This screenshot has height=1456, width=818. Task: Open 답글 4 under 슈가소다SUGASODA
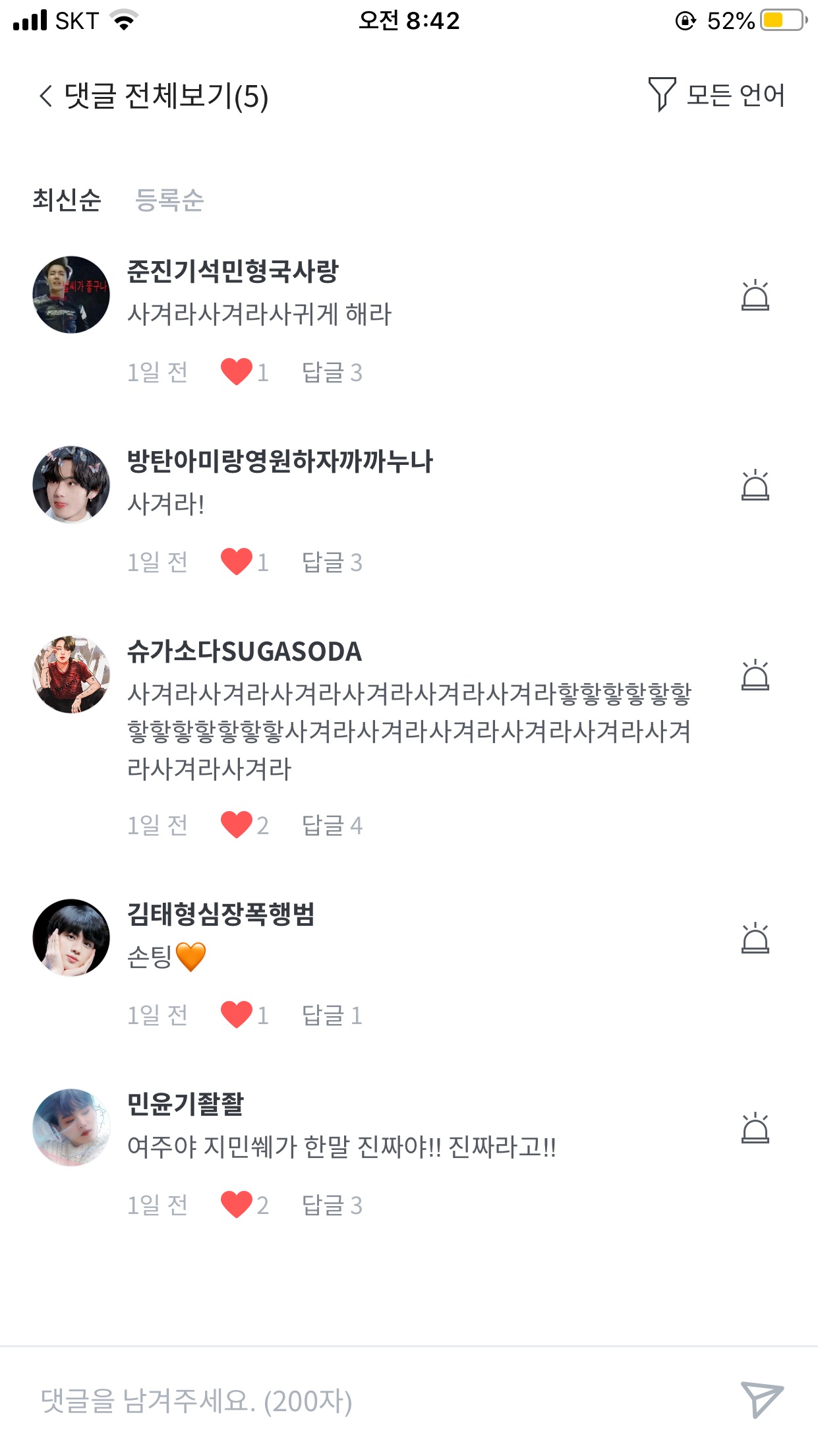tap(332, 825)
